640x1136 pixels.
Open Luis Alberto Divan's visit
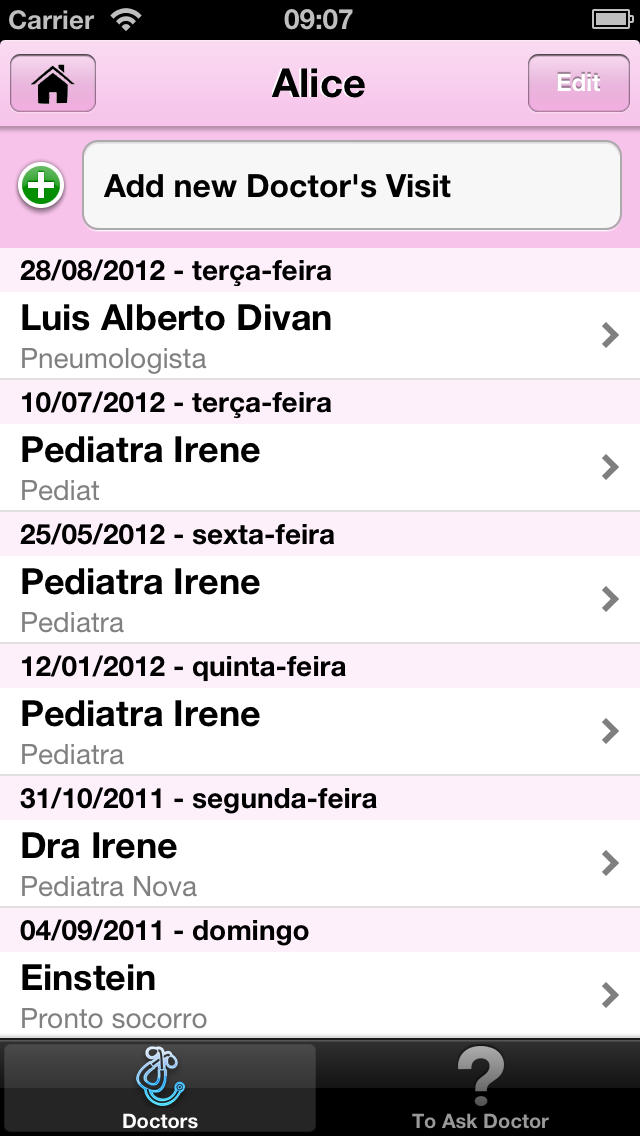320,335
